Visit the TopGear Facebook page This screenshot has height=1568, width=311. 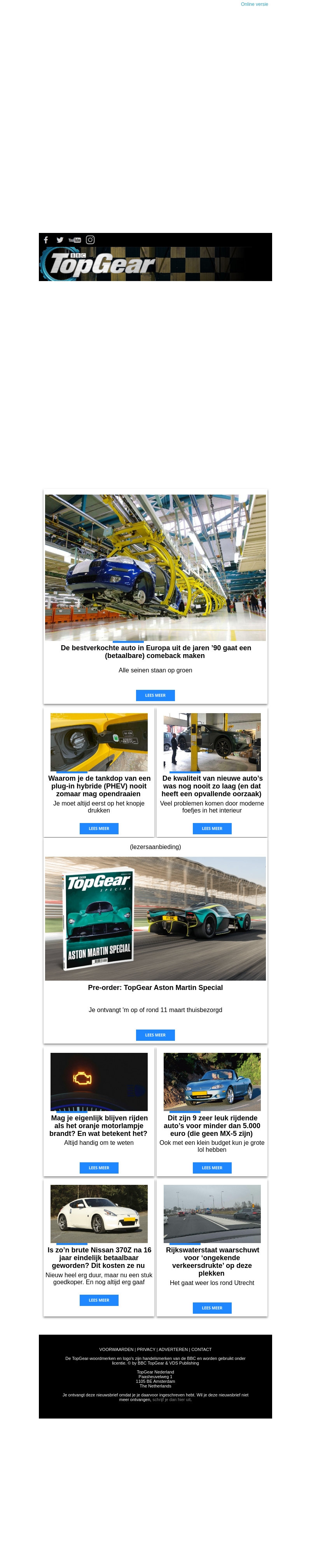pyautogui.click(x=46, y=240)
